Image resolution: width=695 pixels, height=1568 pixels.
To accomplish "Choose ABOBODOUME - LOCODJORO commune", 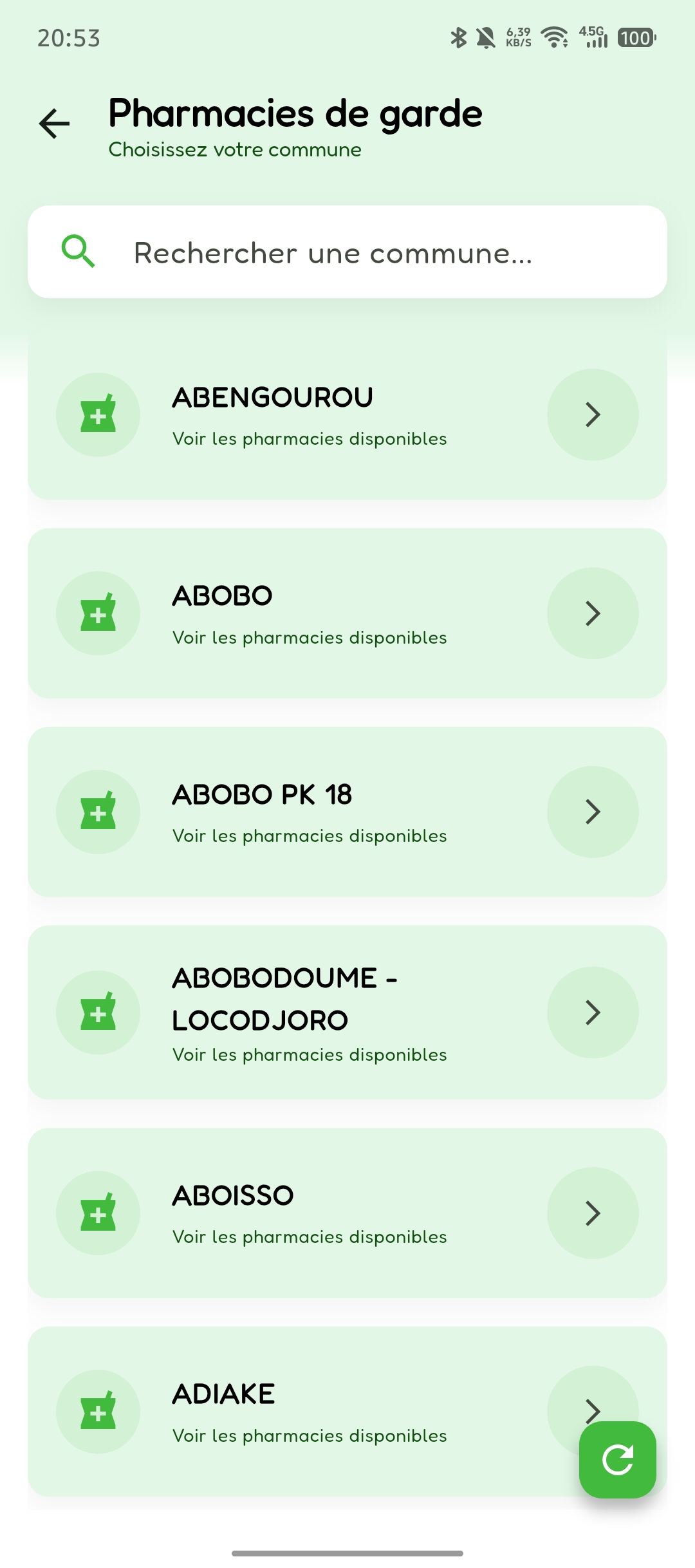I will pos(347,1012).
